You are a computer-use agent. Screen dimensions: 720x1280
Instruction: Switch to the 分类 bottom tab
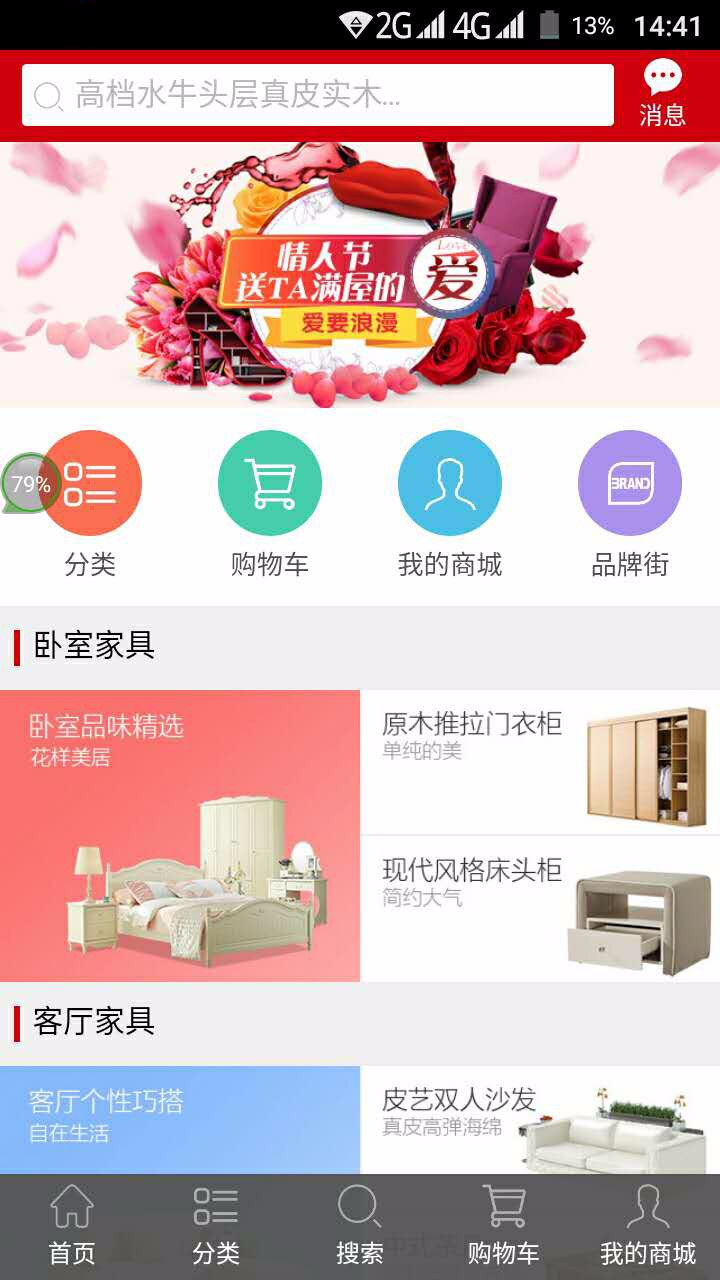(x=216, y=1226)
